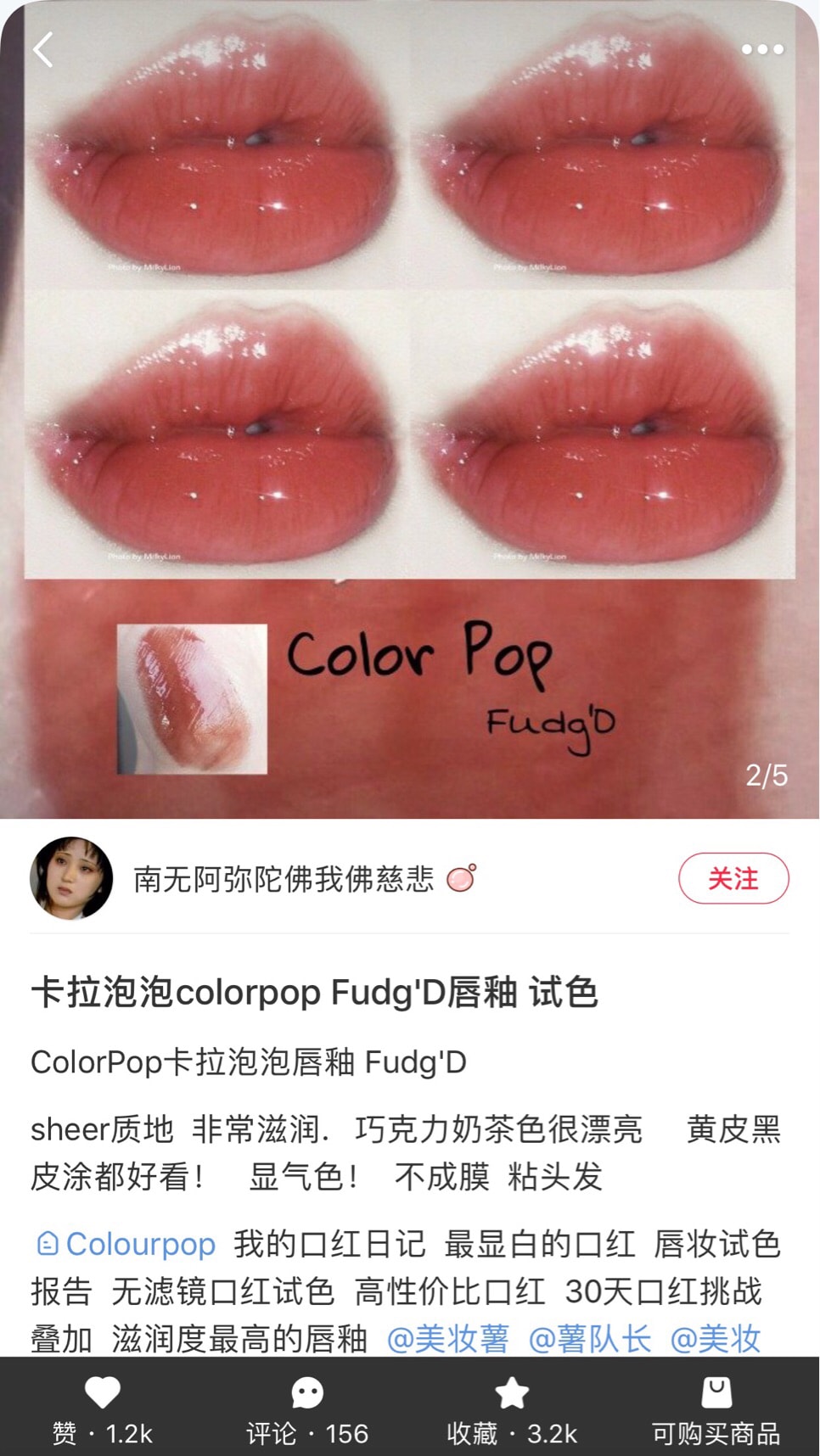Open the @薯队长 mention

(589, 1339)
